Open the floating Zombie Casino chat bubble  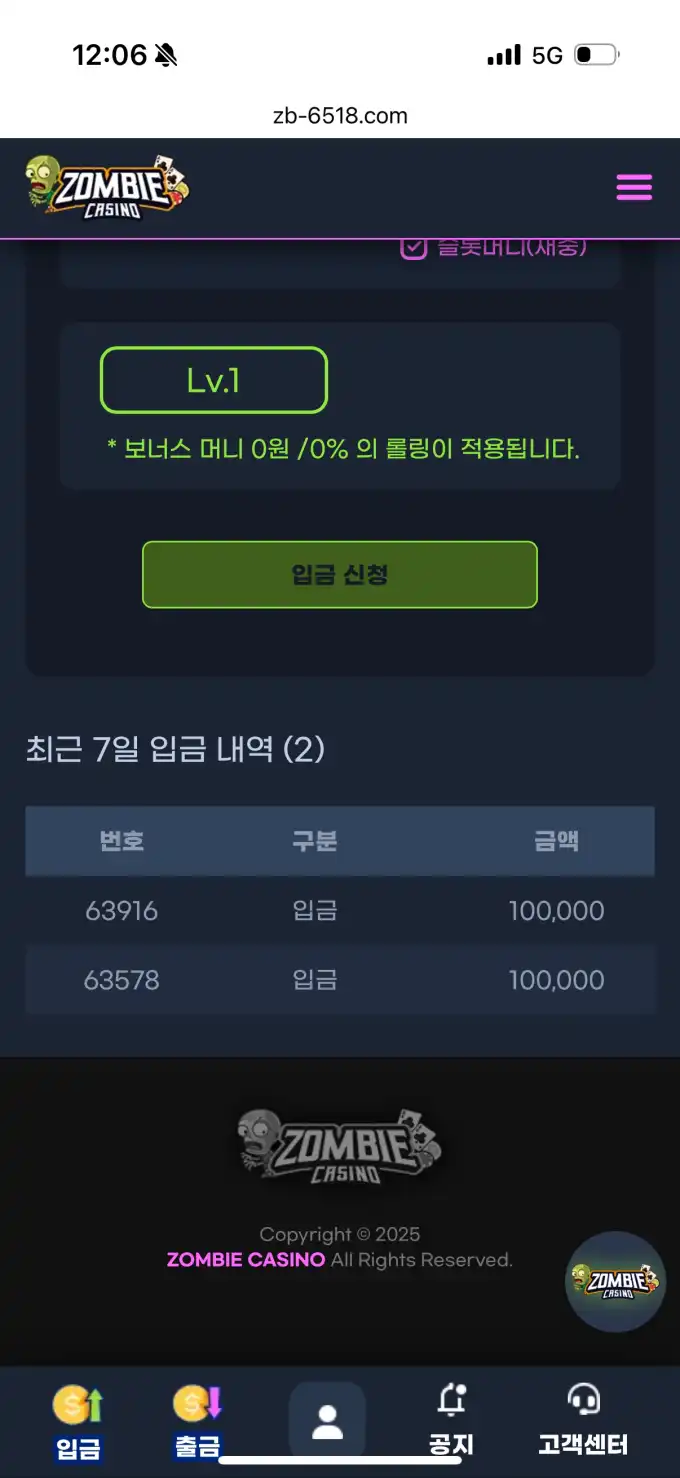(x=615, y=1281)
